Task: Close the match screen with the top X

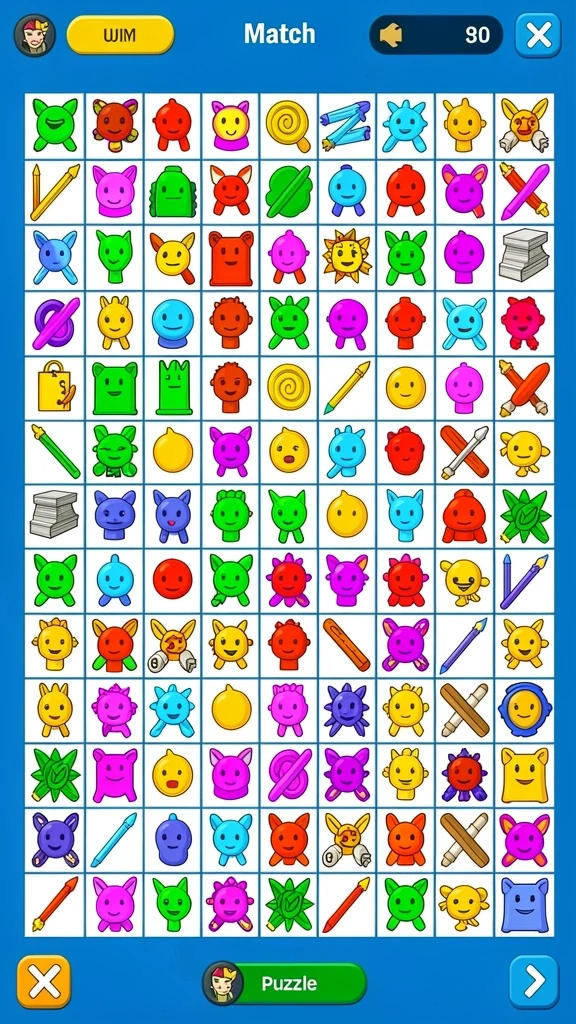Action: (537, 35)
